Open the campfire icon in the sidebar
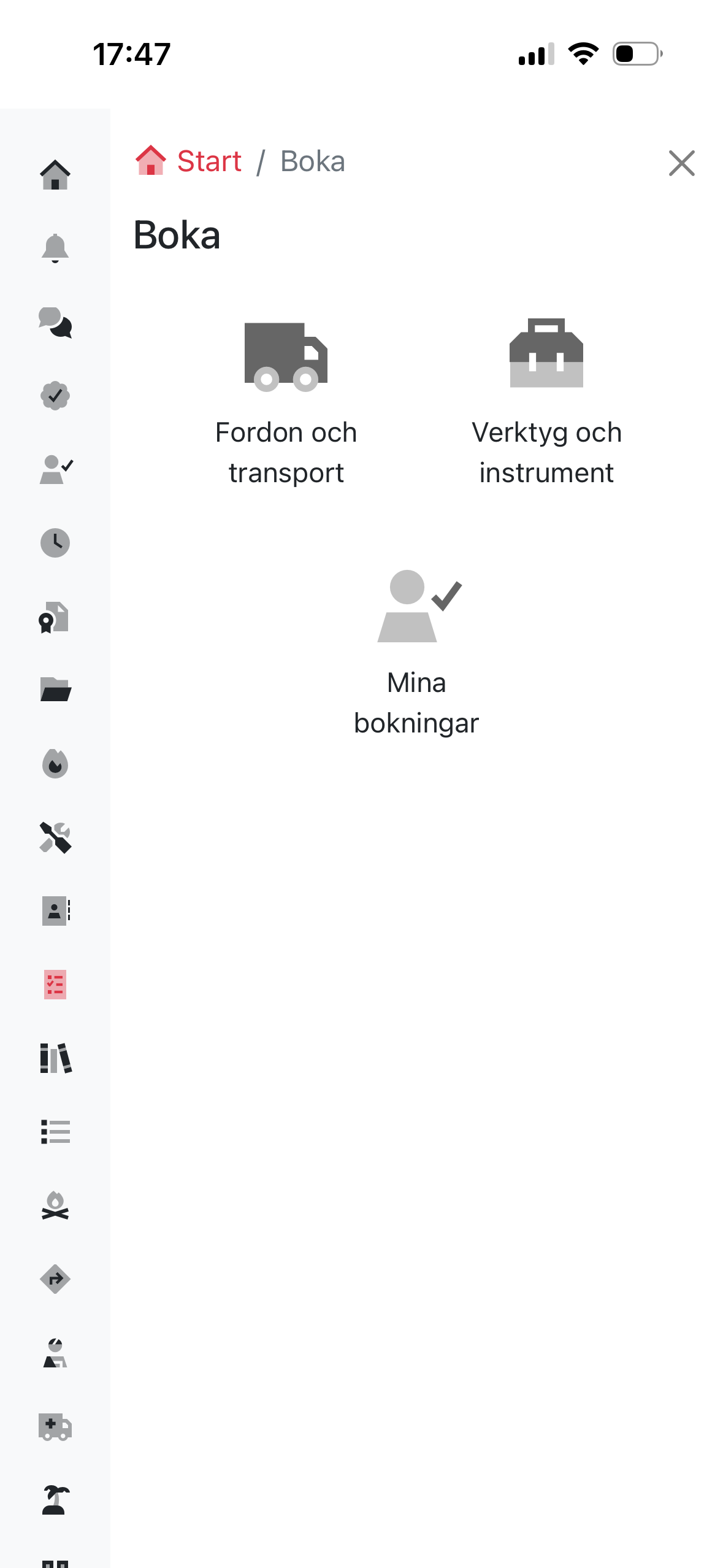Image resolution: width=723 pixels, height=1568 pixels. tap(55, 1205)
